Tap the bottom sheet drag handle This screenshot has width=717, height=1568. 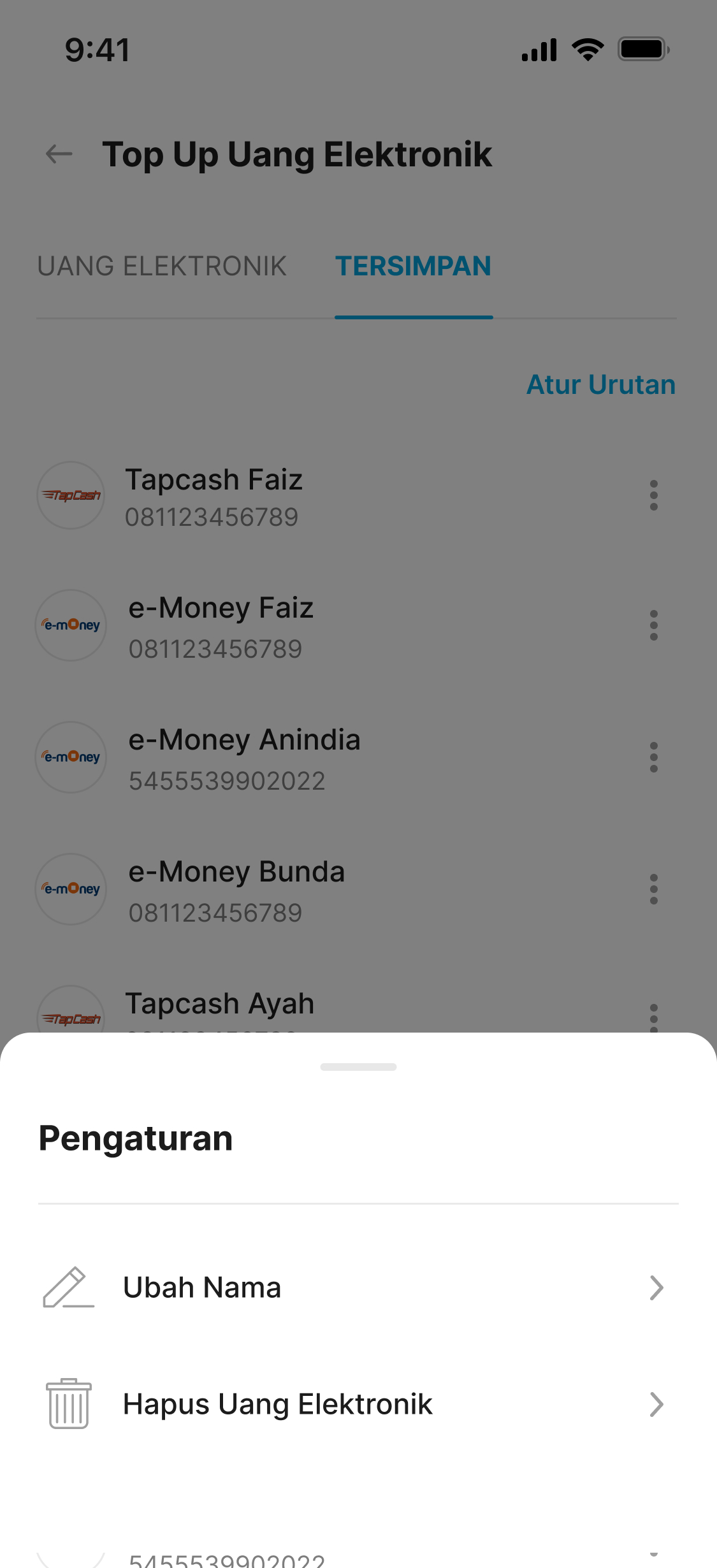(x=358, y=1067)
